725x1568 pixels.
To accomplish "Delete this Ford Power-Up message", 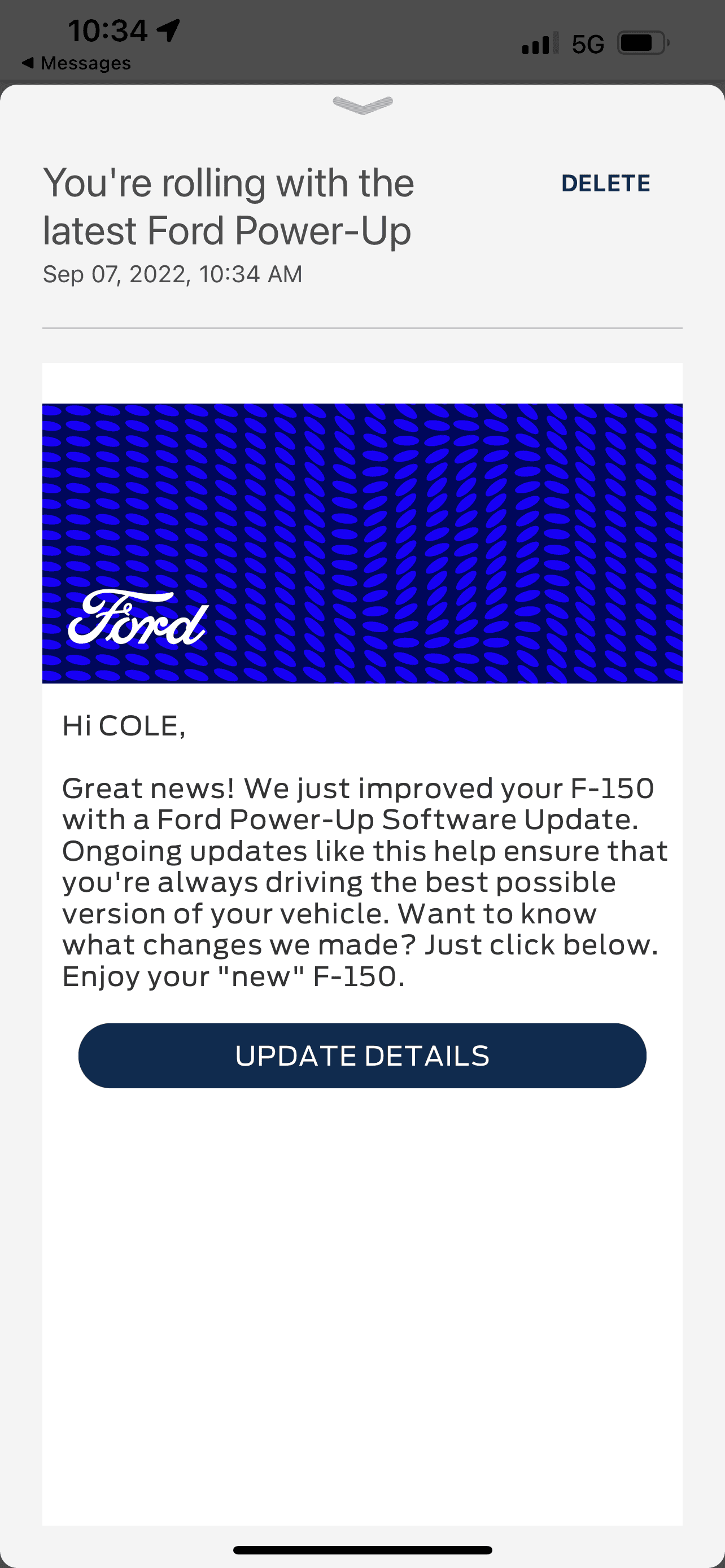I will 606,183.
